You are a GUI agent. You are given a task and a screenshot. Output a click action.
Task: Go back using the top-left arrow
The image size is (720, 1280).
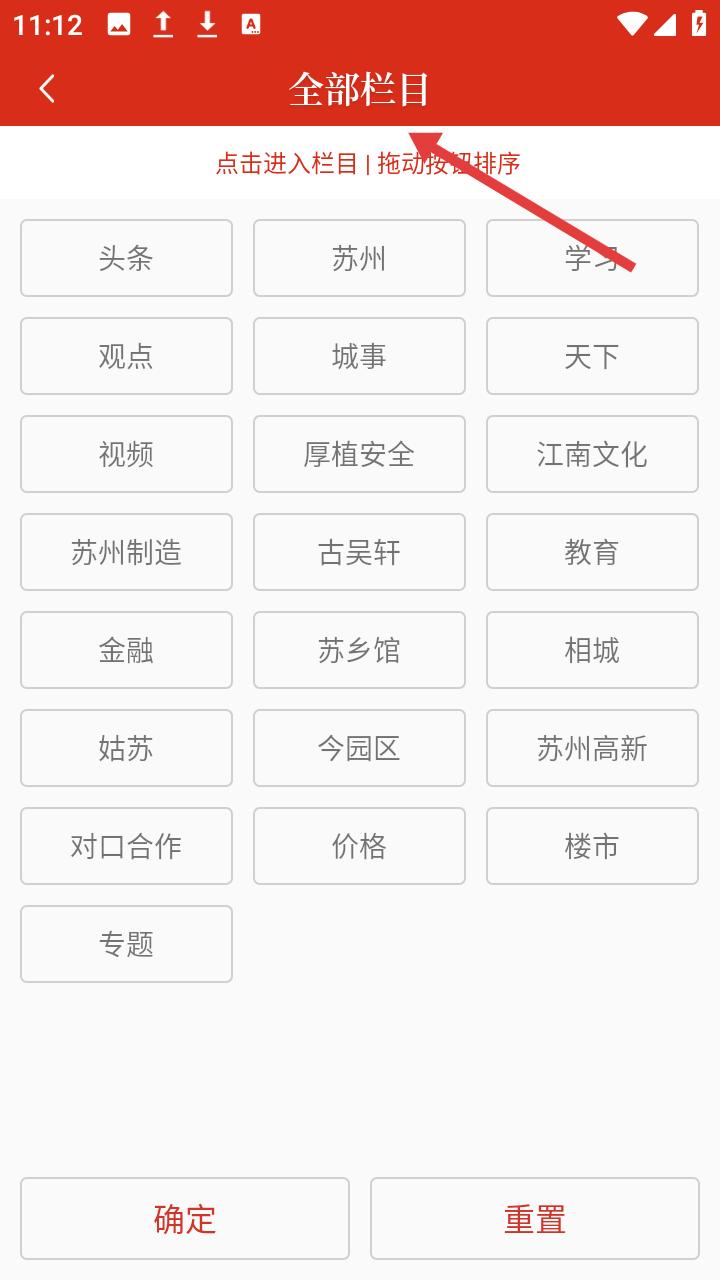(x=47, y=89)
